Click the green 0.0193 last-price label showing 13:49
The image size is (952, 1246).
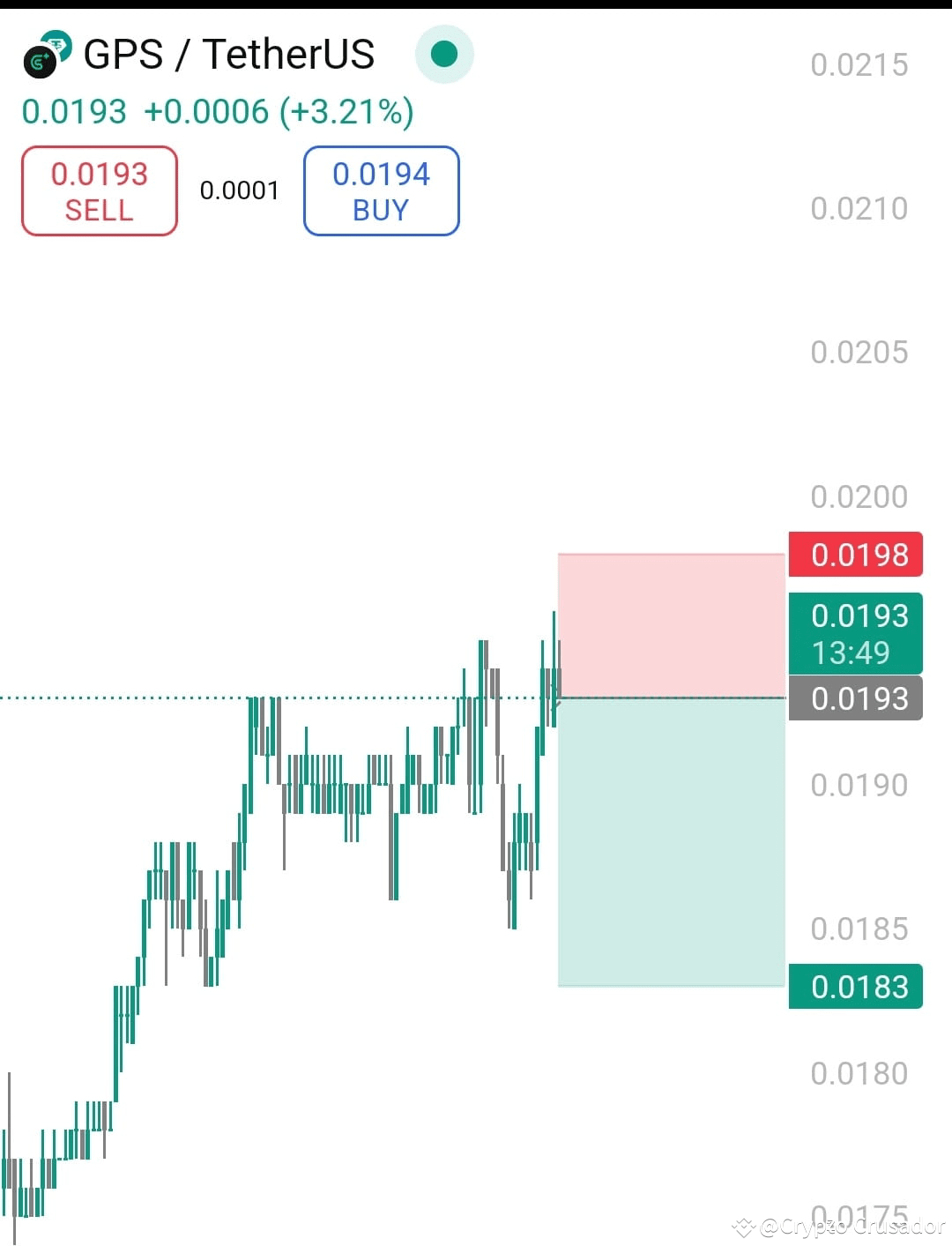(x=854, y=634)
